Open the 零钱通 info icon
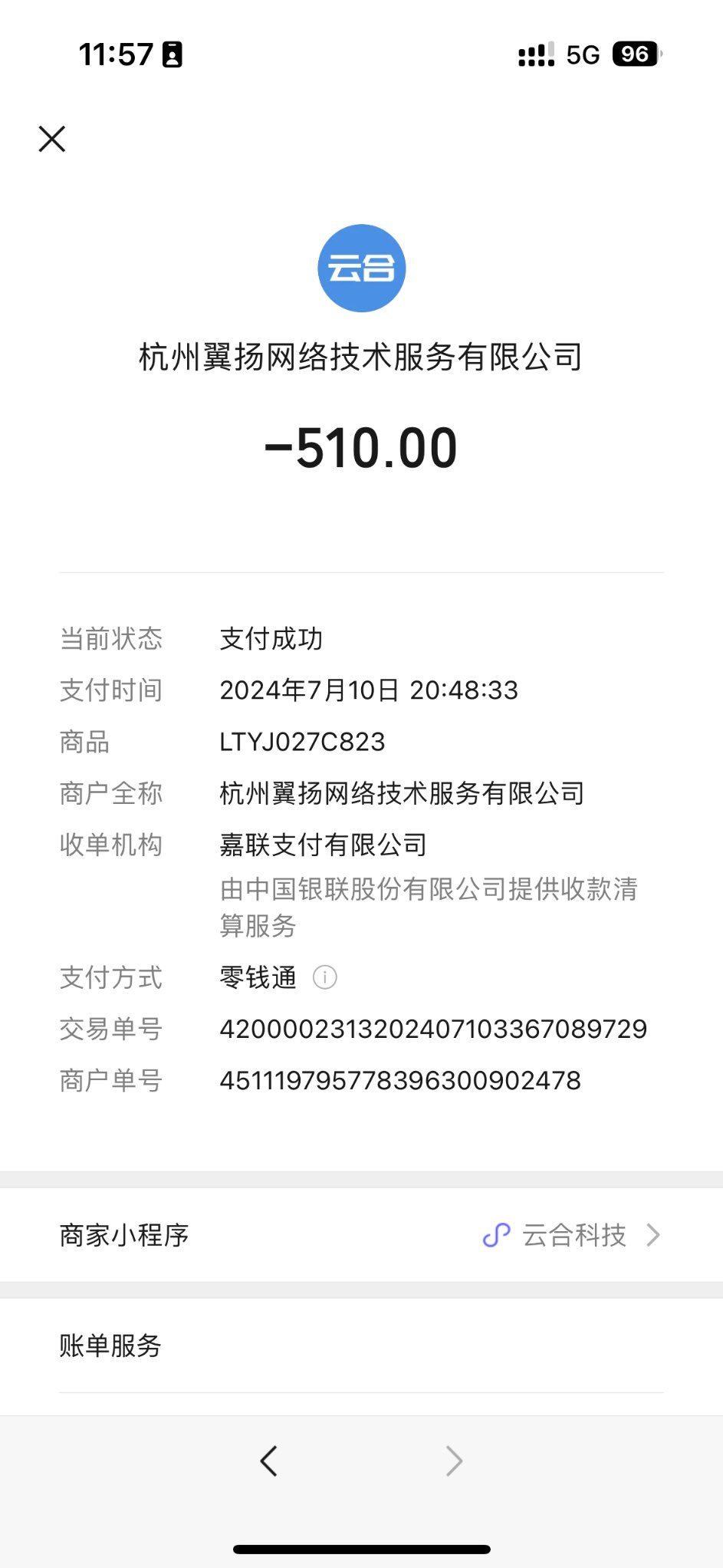 [325, 977]
